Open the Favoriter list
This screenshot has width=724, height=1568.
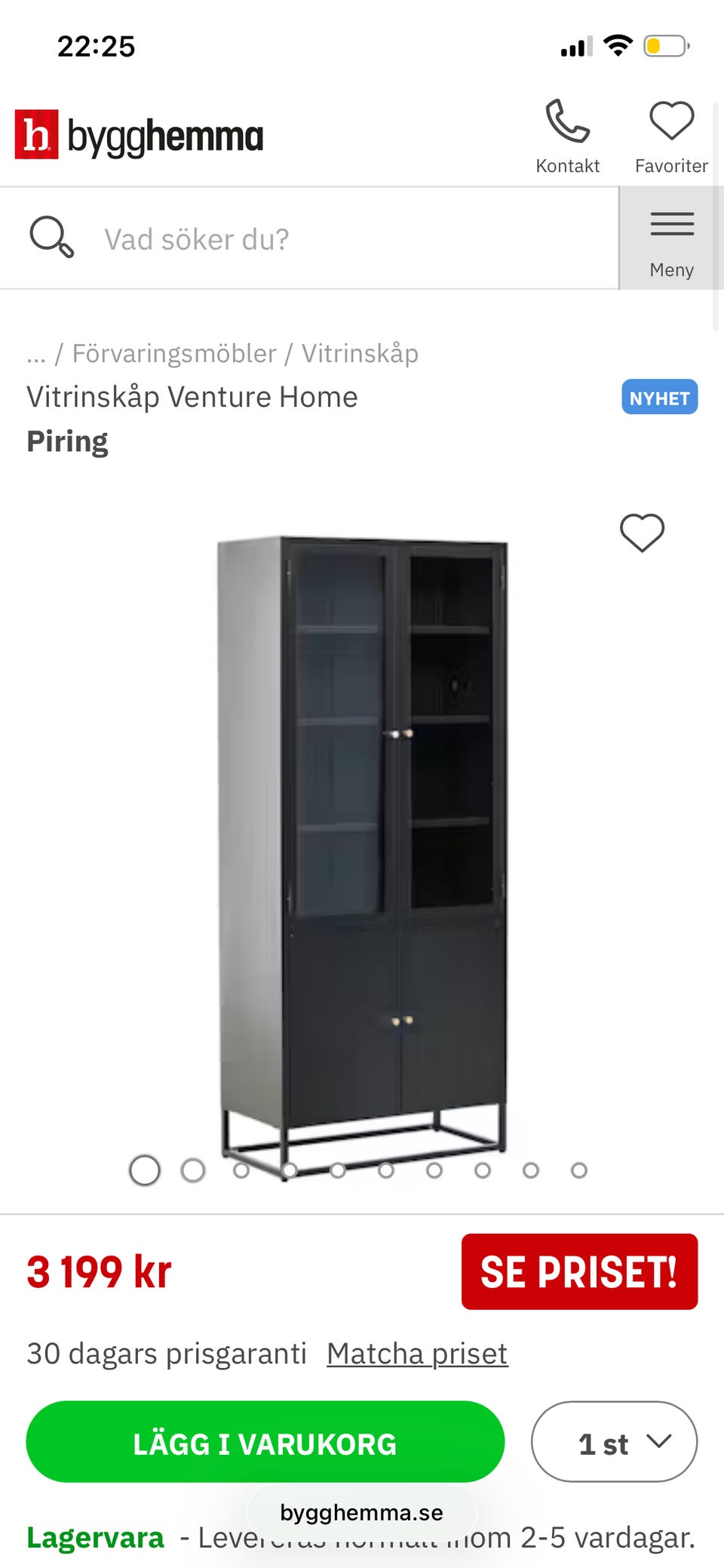coord(671,136)
